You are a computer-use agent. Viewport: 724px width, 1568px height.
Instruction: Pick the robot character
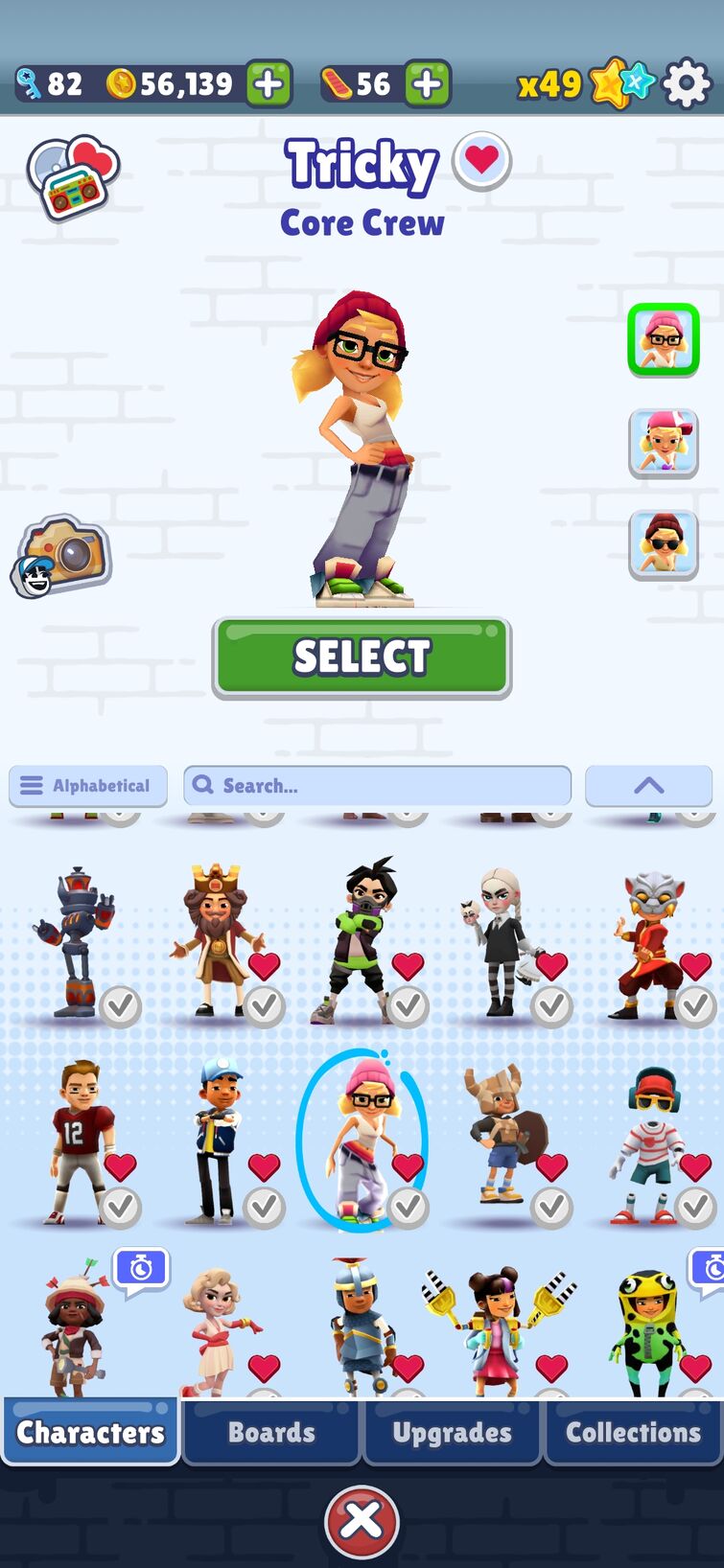point(75,941)
